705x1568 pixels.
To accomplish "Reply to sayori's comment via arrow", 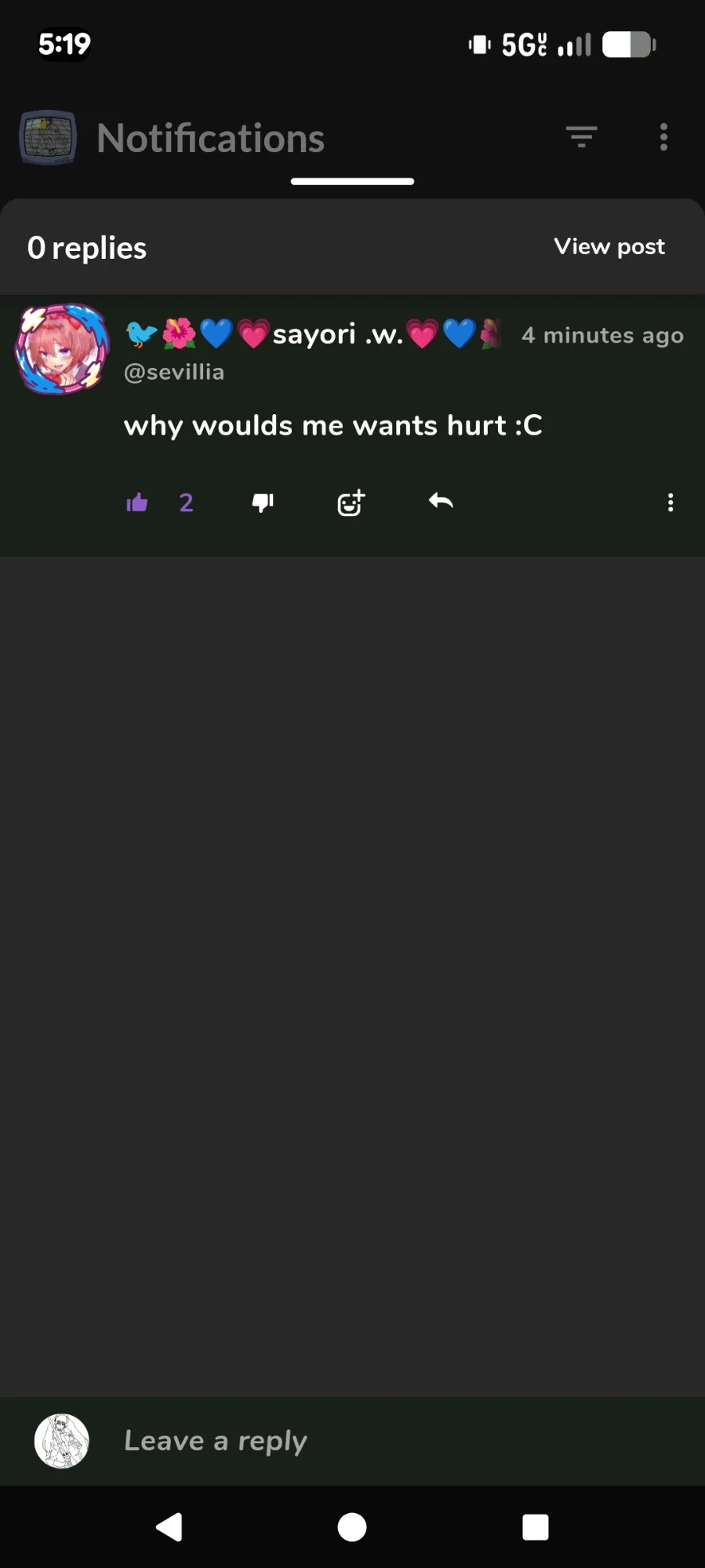I will 441,500.
